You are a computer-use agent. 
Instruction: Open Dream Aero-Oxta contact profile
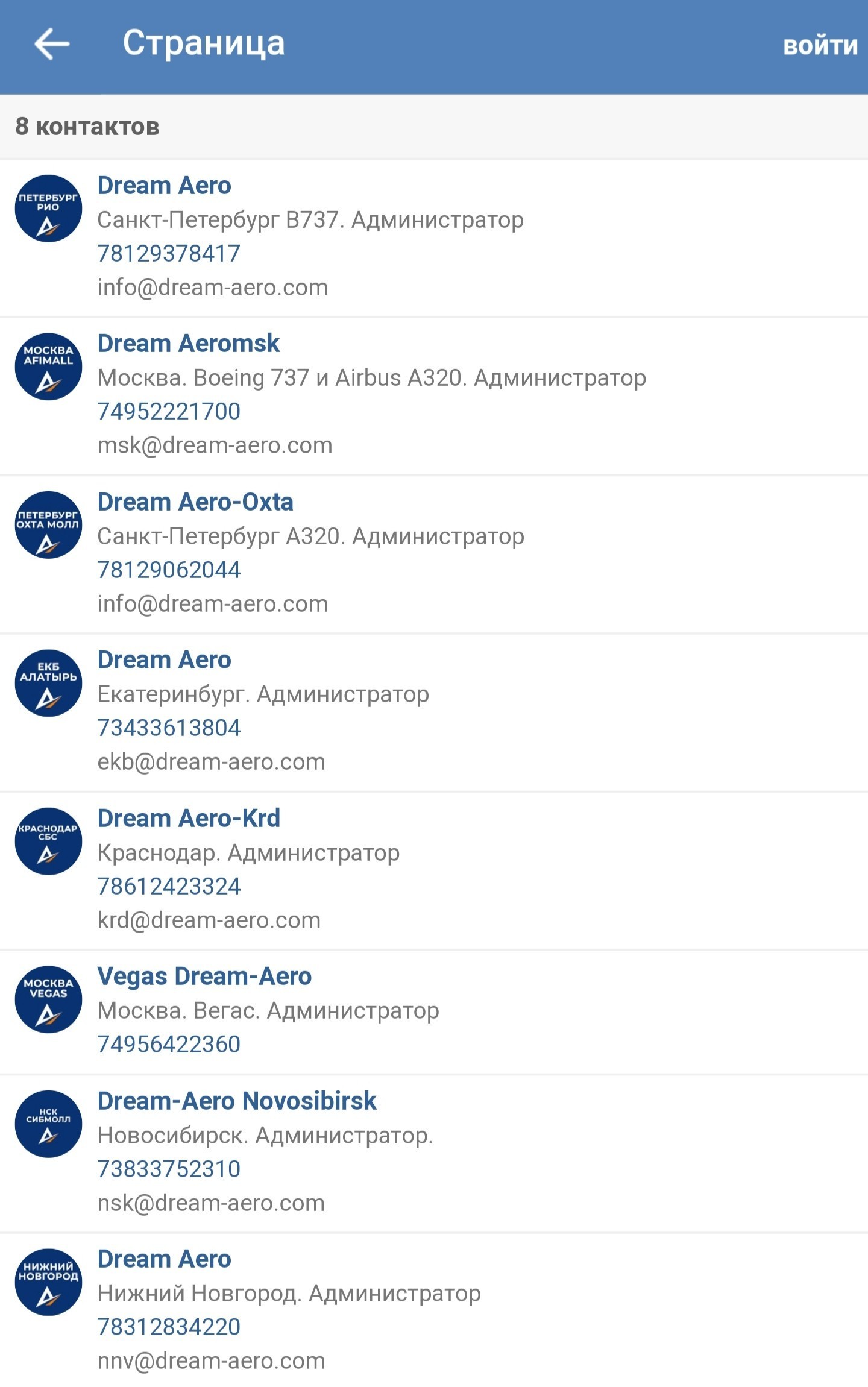click(195, 502)
